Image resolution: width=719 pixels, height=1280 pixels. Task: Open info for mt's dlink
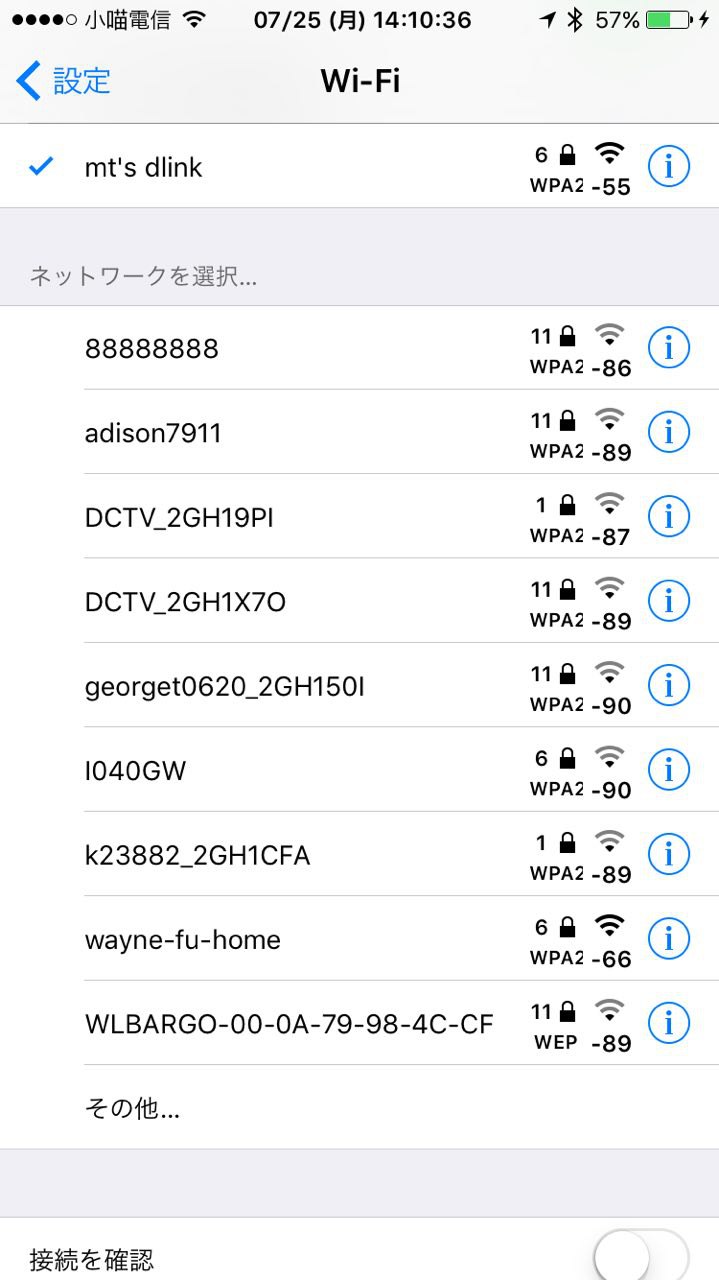tap(668, 166)
